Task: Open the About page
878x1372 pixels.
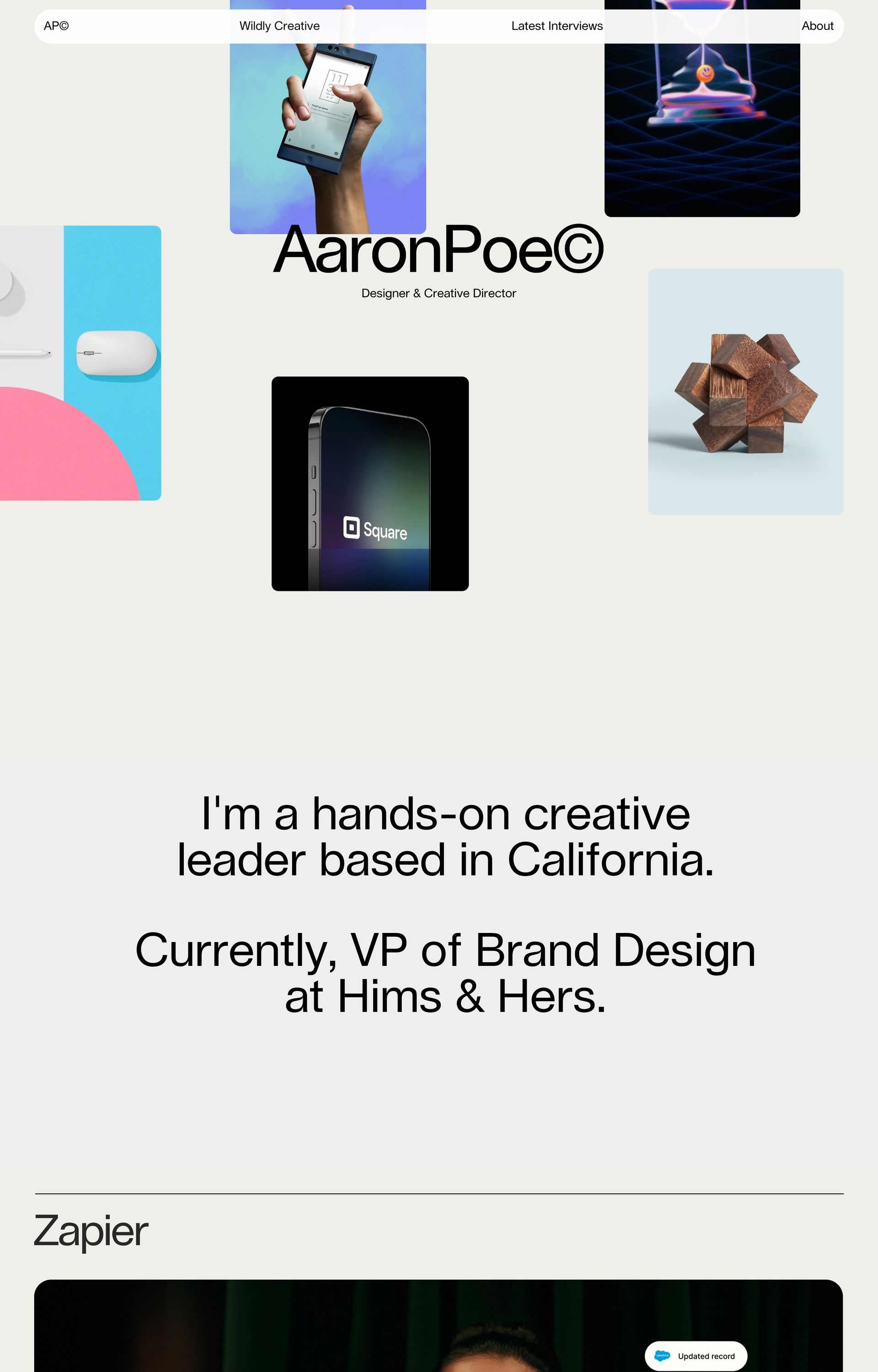Action: click(x=817, y=26)
